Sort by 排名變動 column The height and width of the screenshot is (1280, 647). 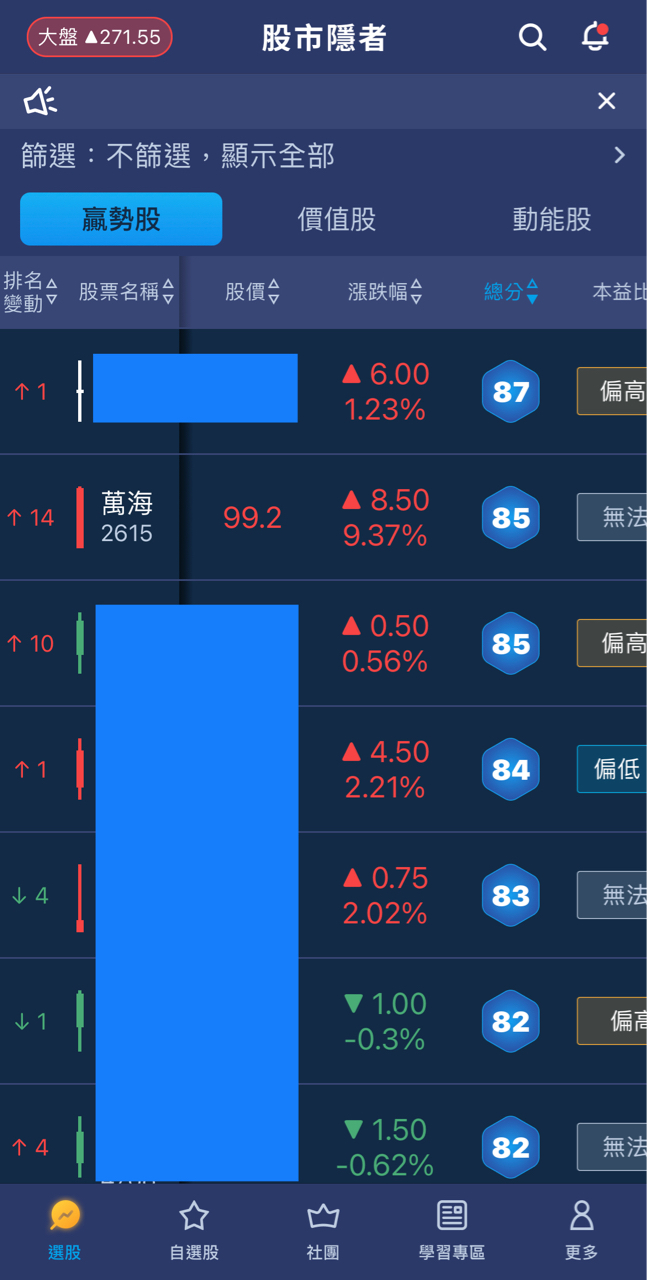click(x=30, y=292)
